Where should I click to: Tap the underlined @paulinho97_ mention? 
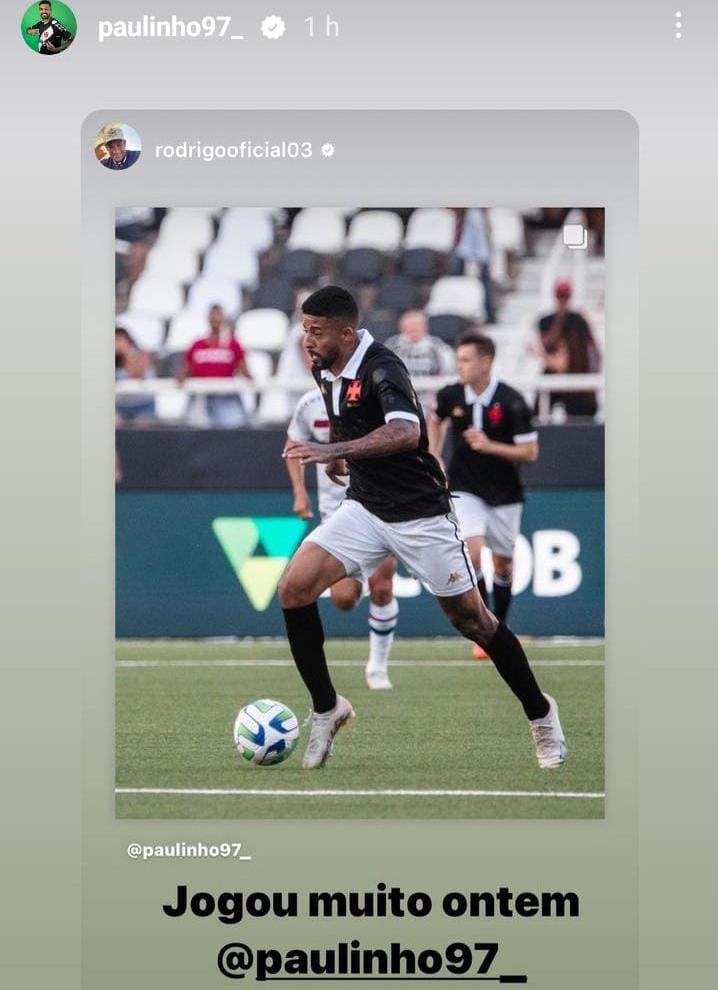click(371, 959)
